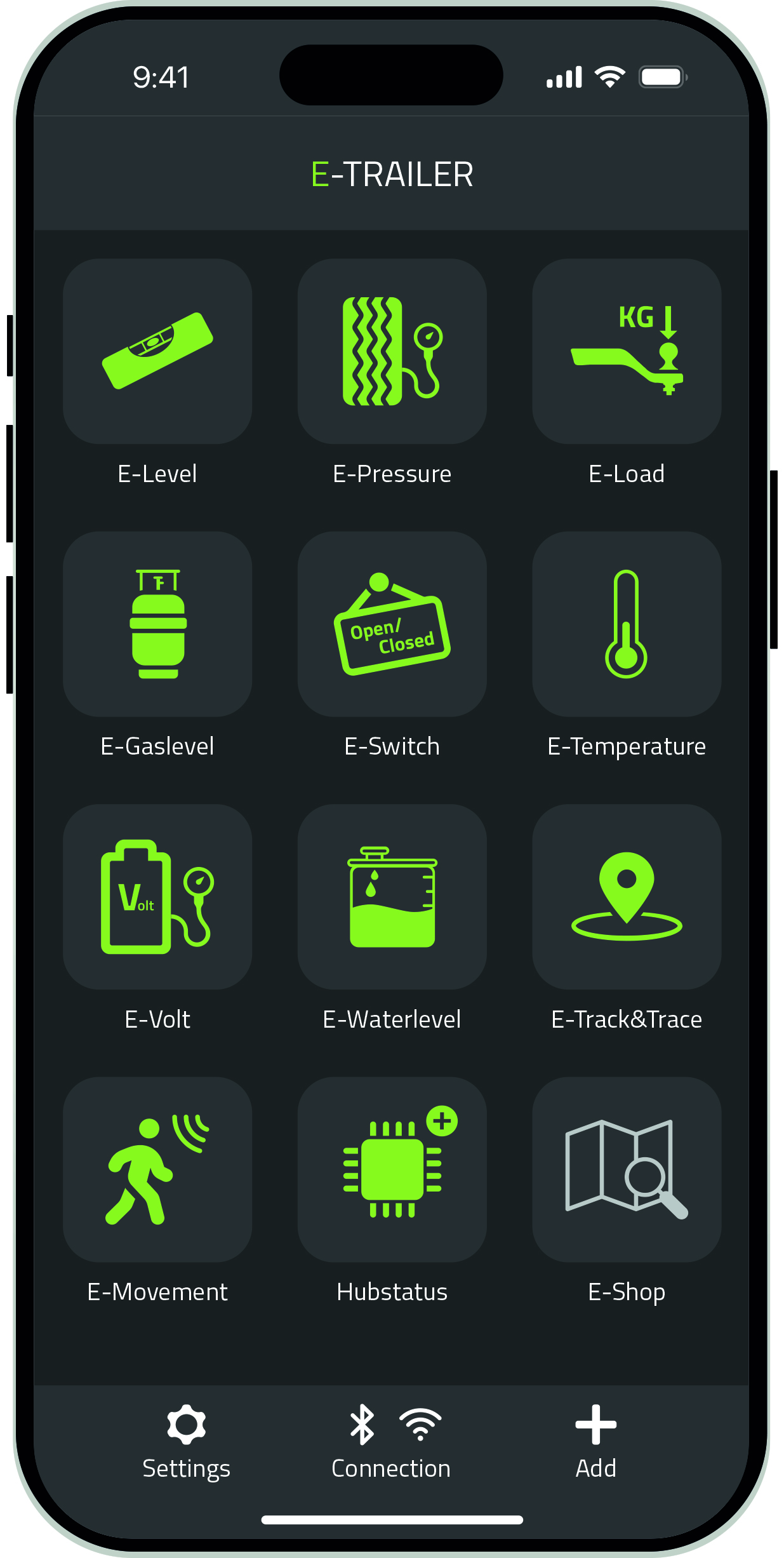Open E-Pressure tire monitoring
The width and height of the screenshot is (784, 1558).
tap(392, 351)
